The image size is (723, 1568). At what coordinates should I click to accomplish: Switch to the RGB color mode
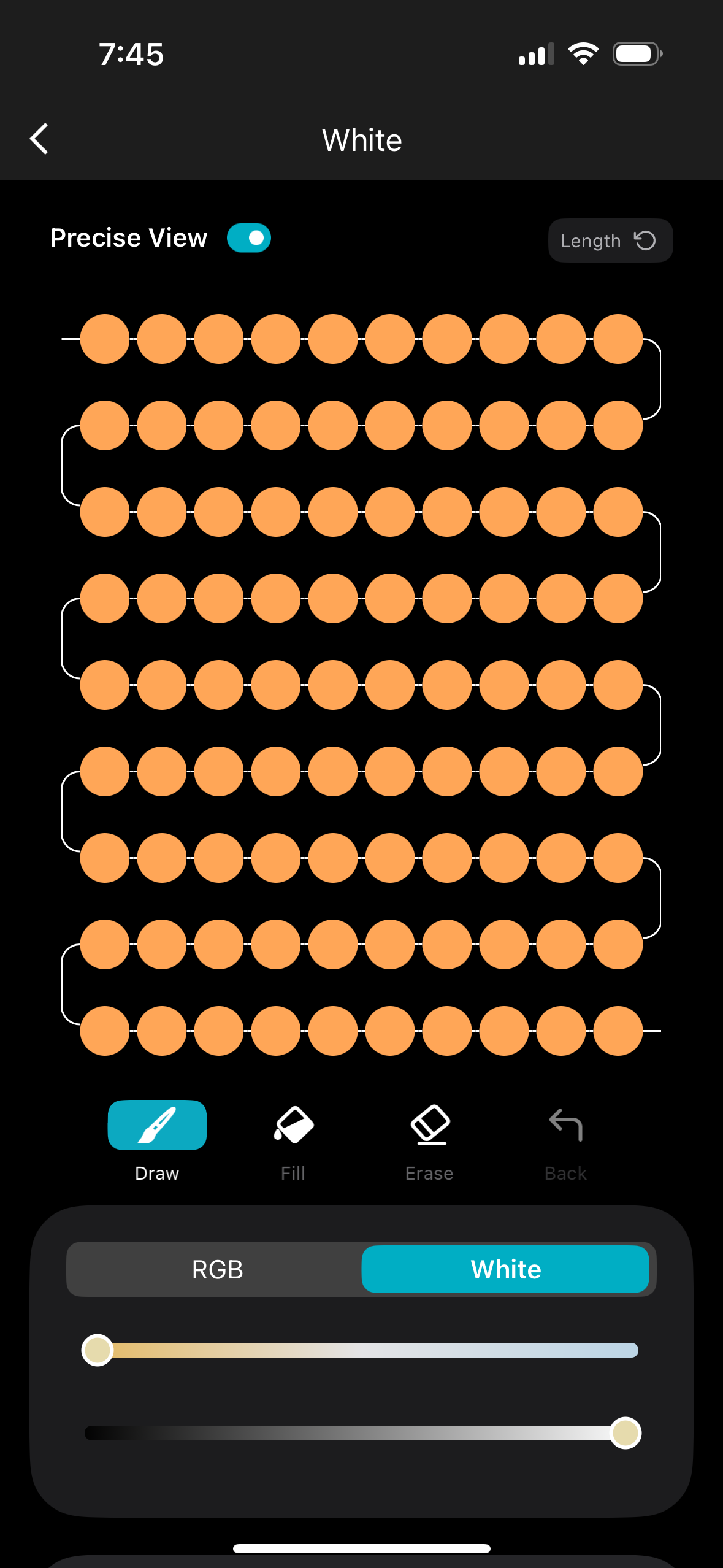217,1269
